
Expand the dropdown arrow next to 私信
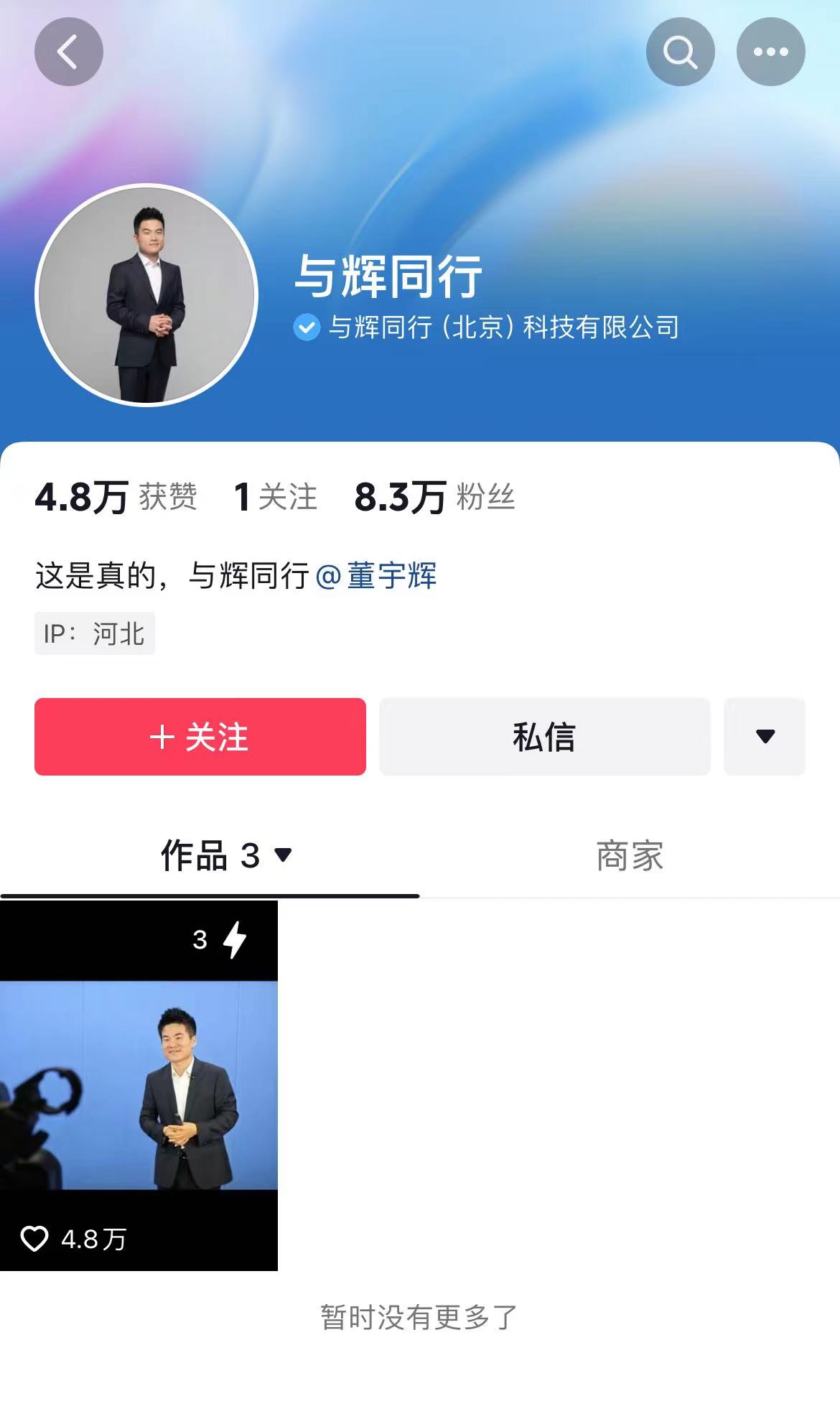pos(765,737)
